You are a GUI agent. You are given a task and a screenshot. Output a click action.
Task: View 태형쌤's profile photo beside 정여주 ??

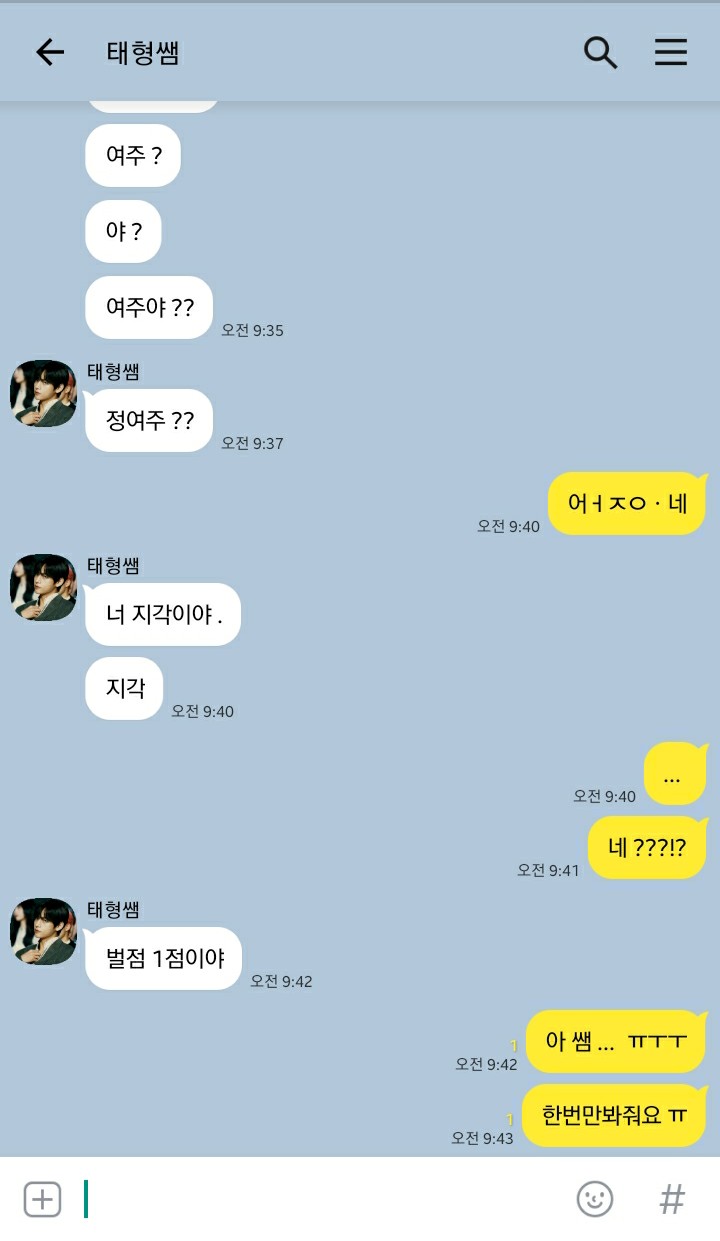point(43,394)
